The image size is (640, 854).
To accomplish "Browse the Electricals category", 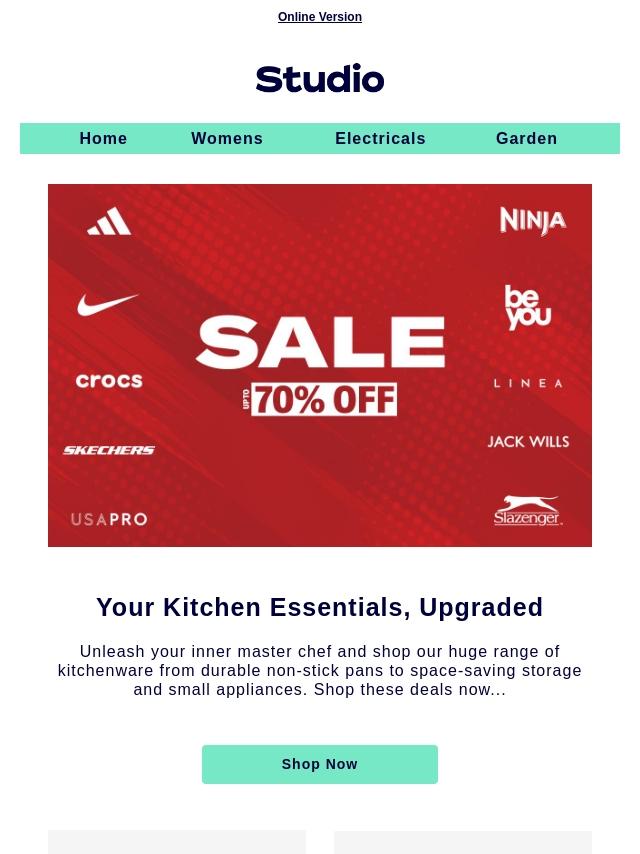I will (380, 139).
